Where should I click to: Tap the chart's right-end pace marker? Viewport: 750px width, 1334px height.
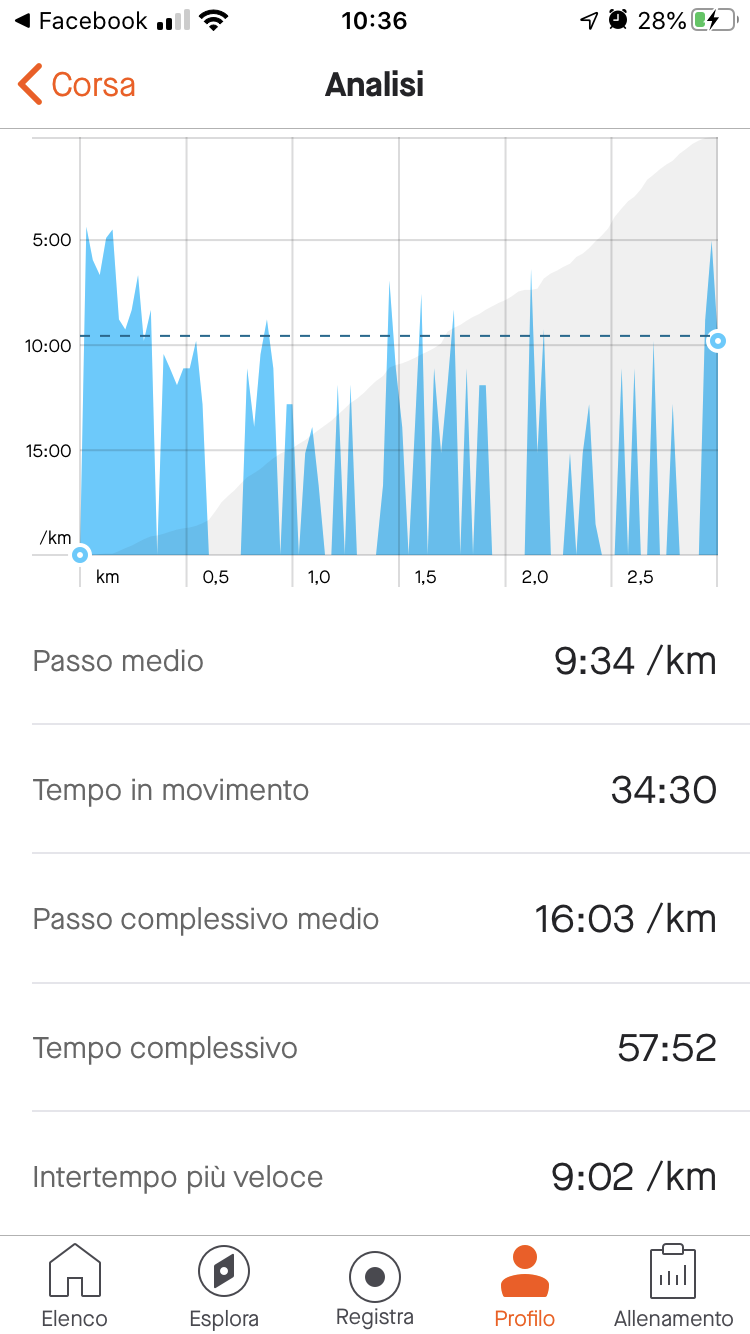(x=717, y=341)
